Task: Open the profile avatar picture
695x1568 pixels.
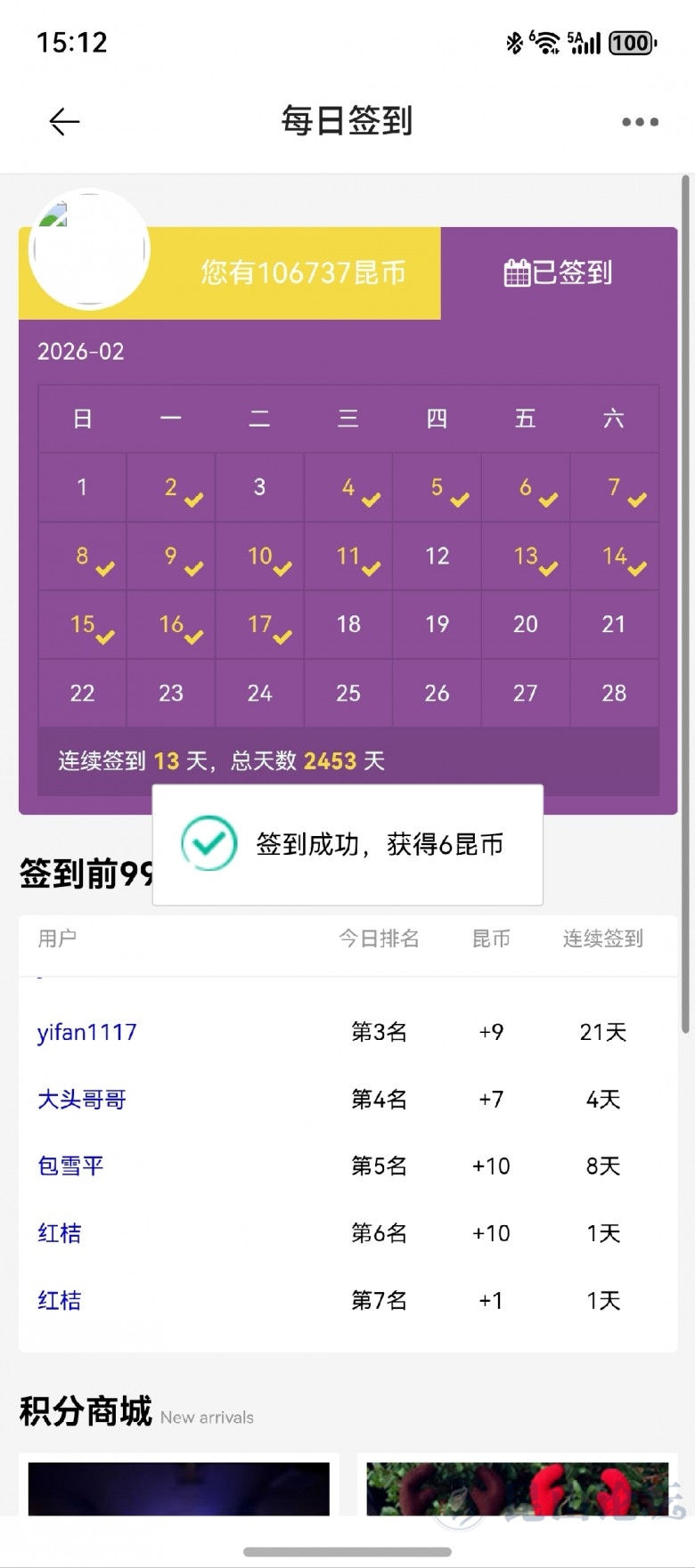Action: 89,250
